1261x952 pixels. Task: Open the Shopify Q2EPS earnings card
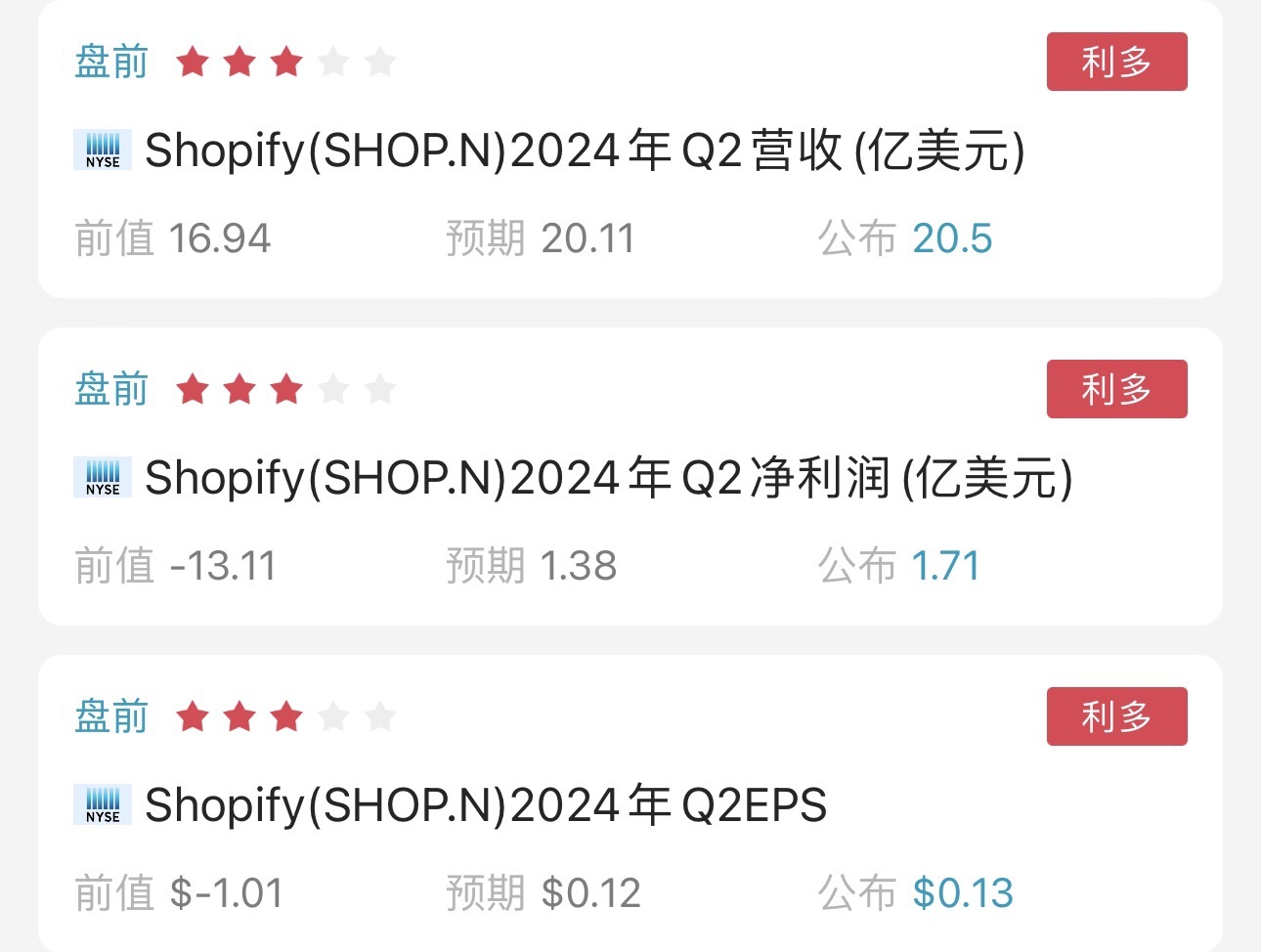tap(486, 806)
